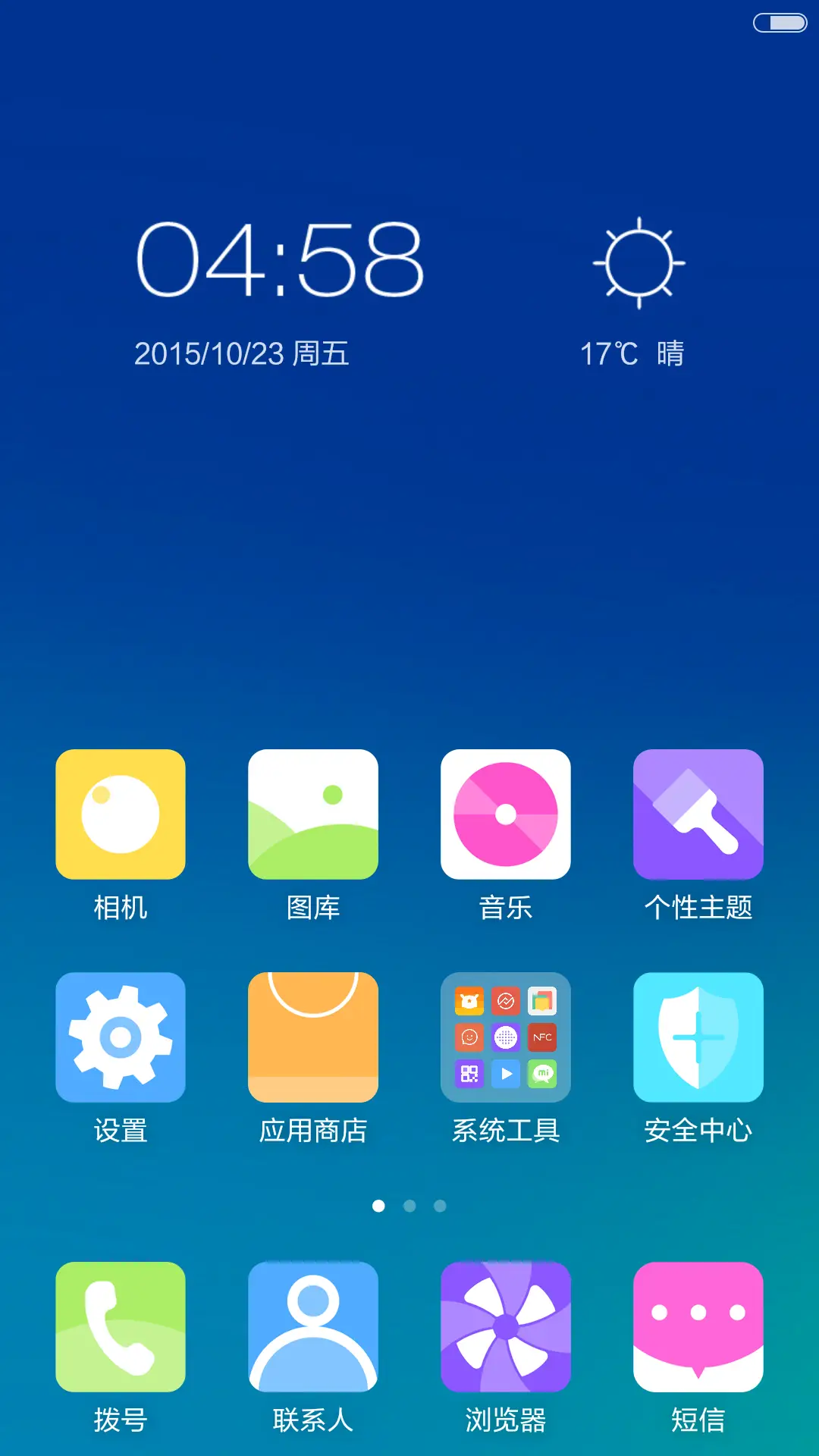
Task: Launch the 应用商店 app store
Action: tap(313, 1037)
